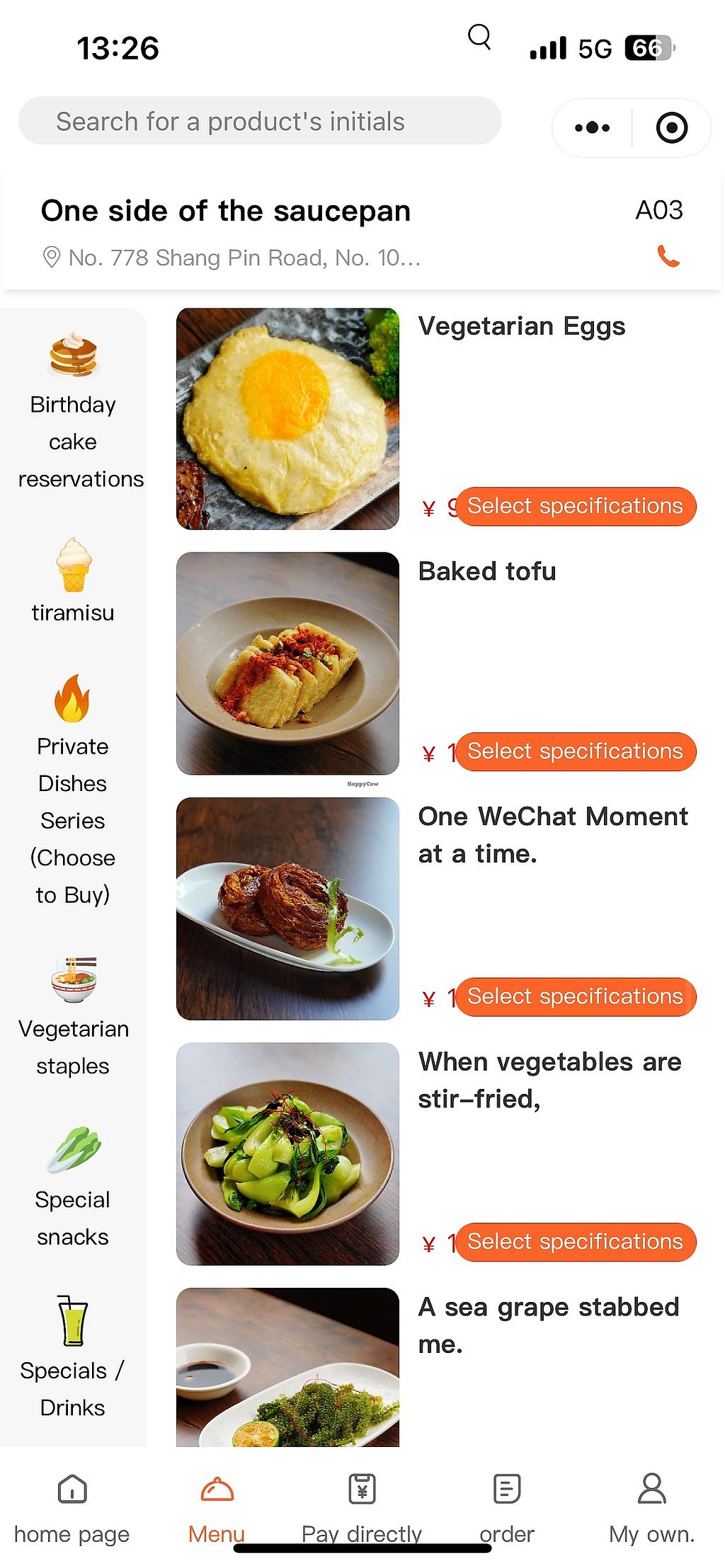Viewport: 725px width, 1568px height.
Task: Open the sea grape dish photo
Action: [287, 1367]
